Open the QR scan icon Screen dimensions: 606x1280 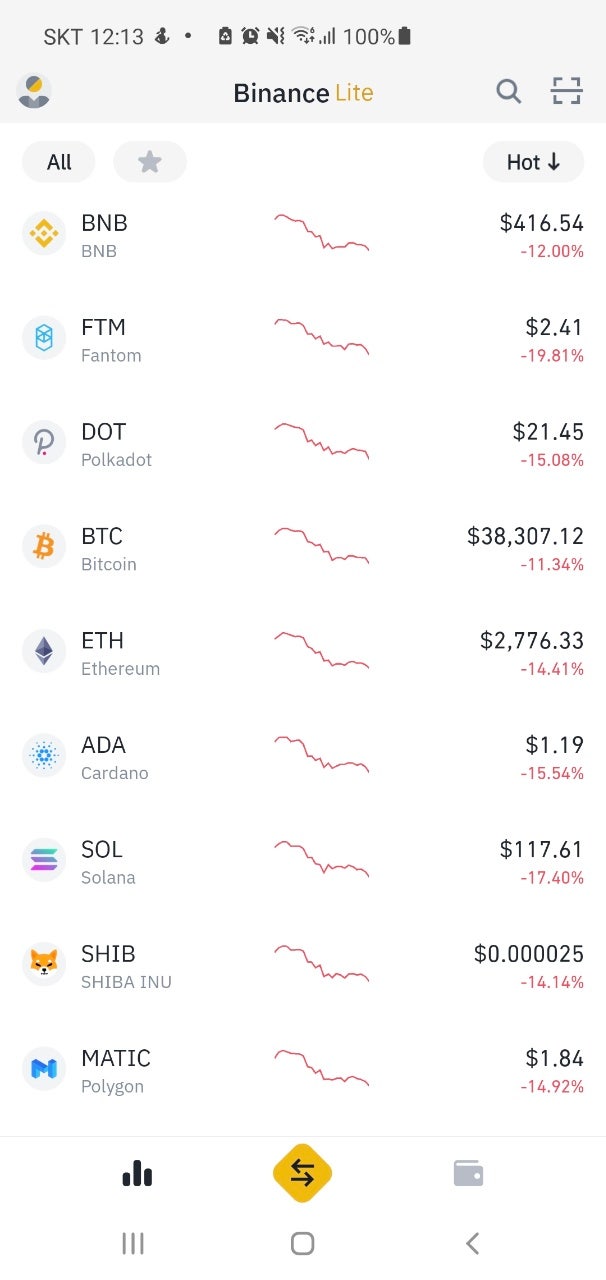tap(567, 92)
